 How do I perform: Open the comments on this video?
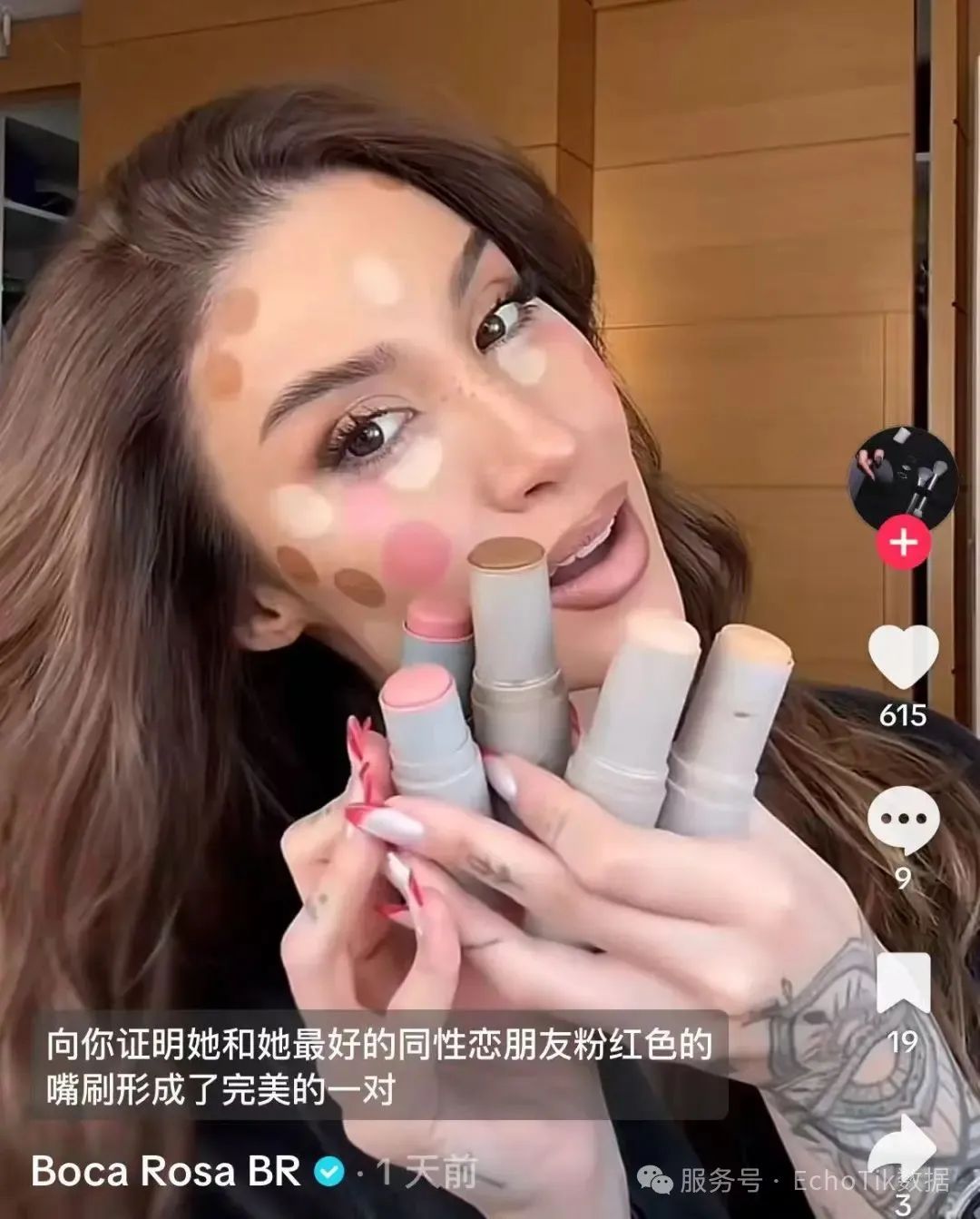point(903,820)
